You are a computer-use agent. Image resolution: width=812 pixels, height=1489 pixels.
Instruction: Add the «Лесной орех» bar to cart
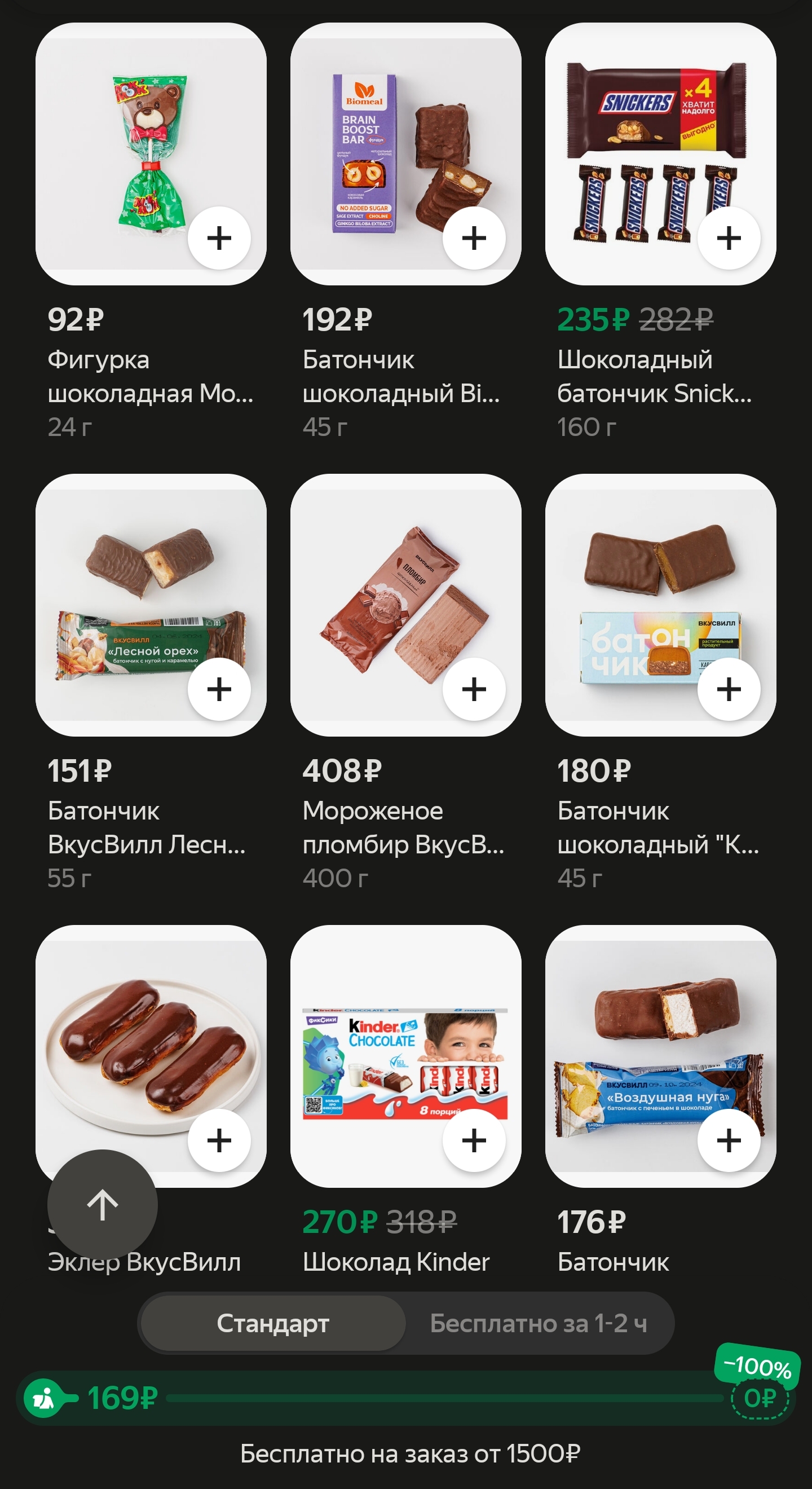pyautogui.click(x=219, y=689)
